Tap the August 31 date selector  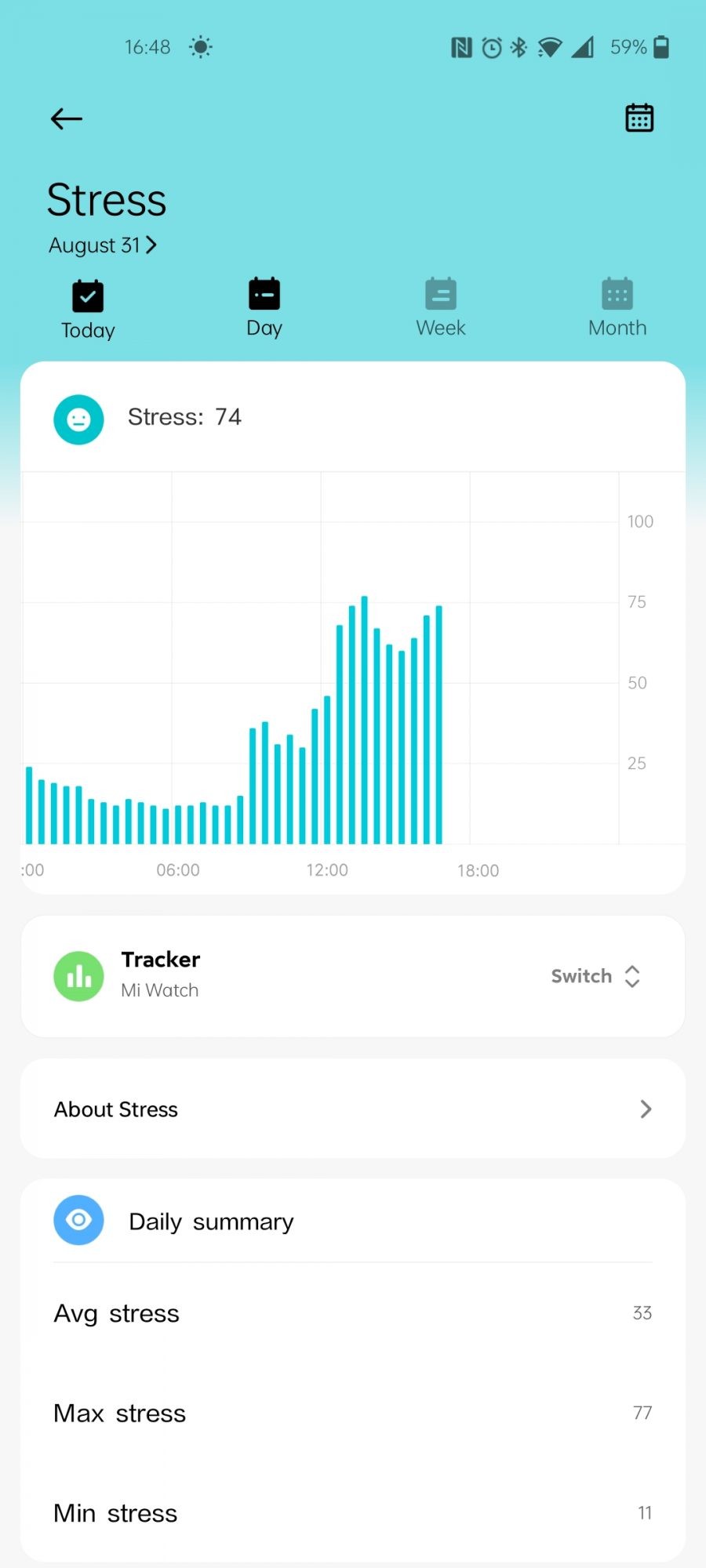(x=103, y=245)
